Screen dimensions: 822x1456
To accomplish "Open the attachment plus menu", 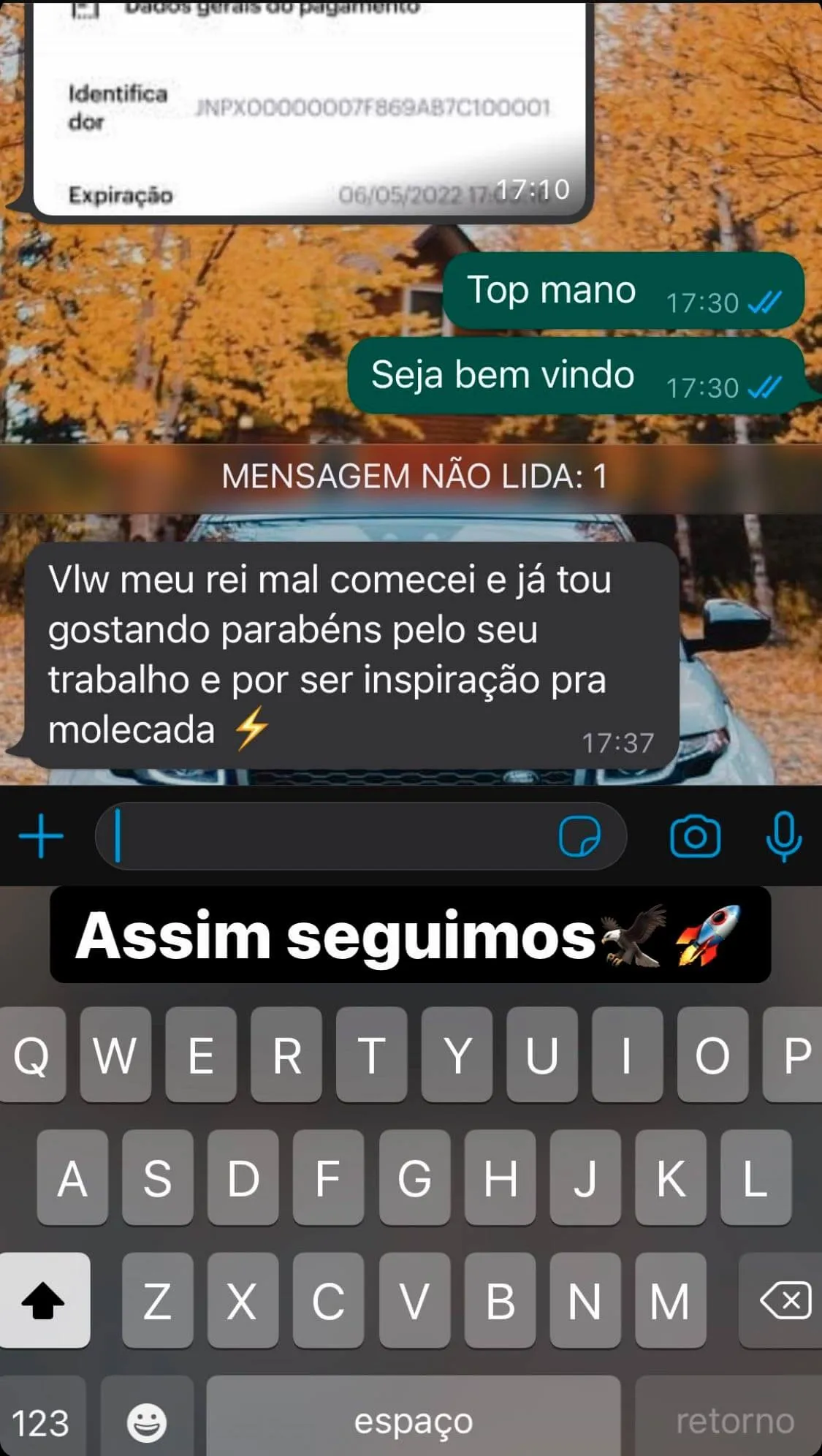I will point(41,835).
